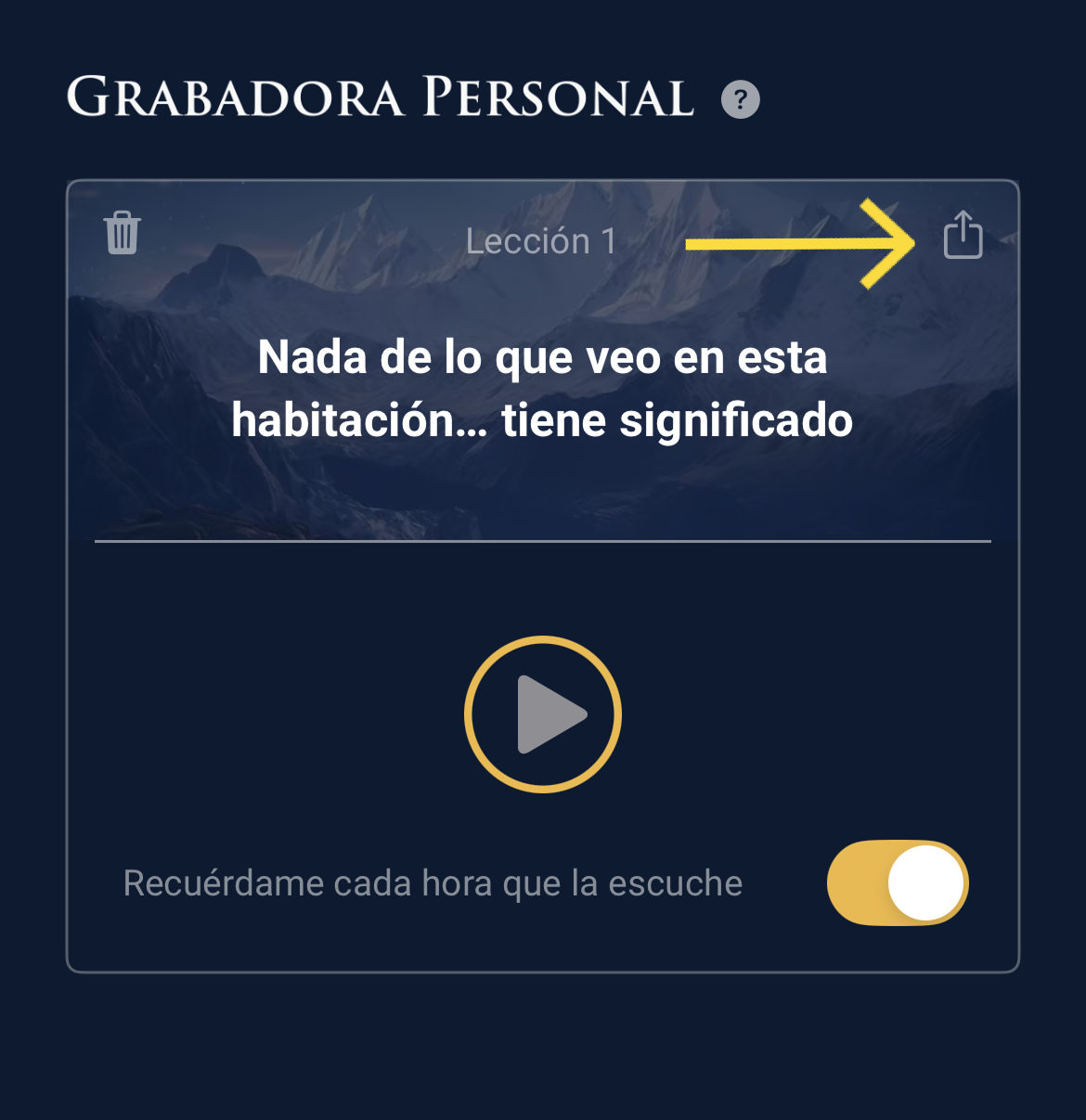Disable the hourly reminder toggle
The image size is (1086, 1120).
click(x=897, y=883)
